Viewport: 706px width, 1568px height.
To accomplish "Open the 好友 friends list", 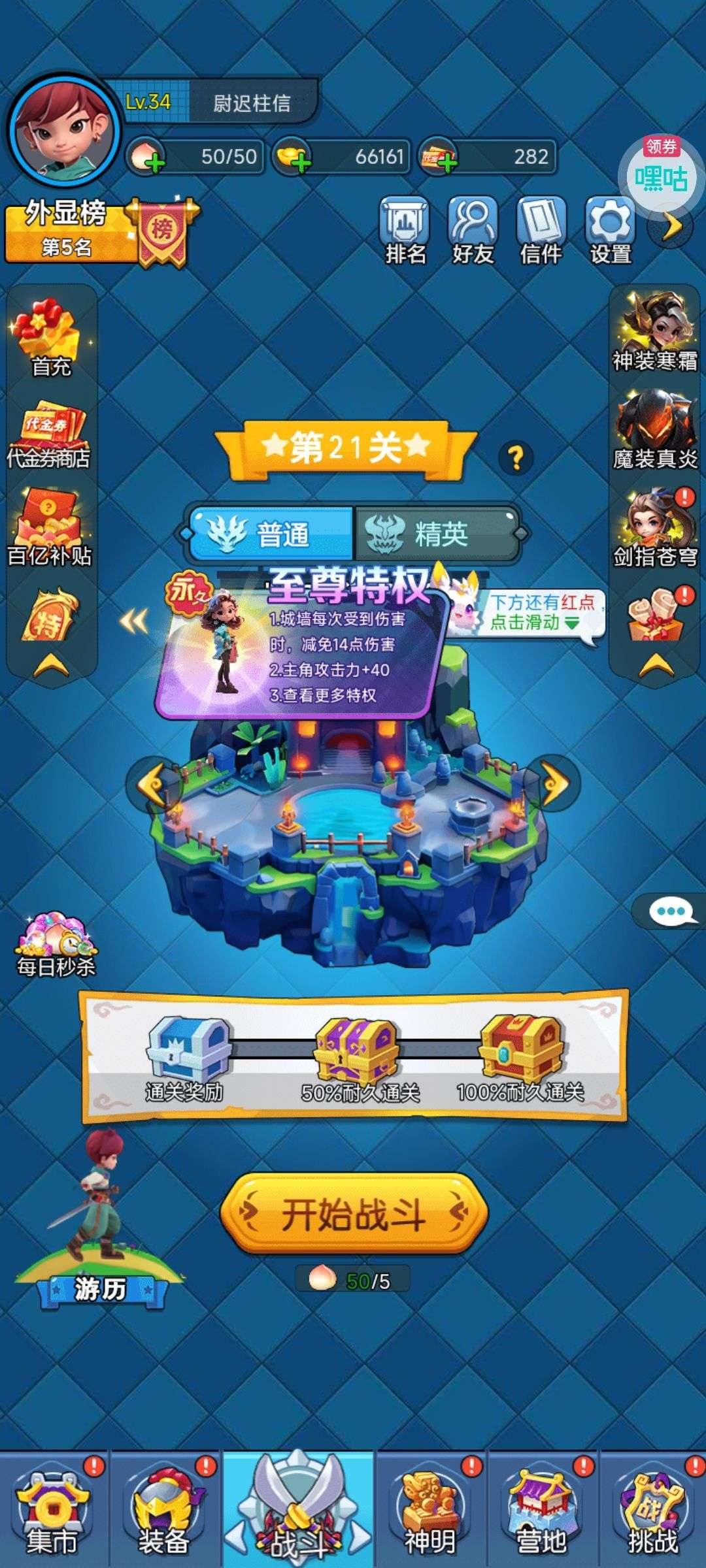I will coord(473,231).
